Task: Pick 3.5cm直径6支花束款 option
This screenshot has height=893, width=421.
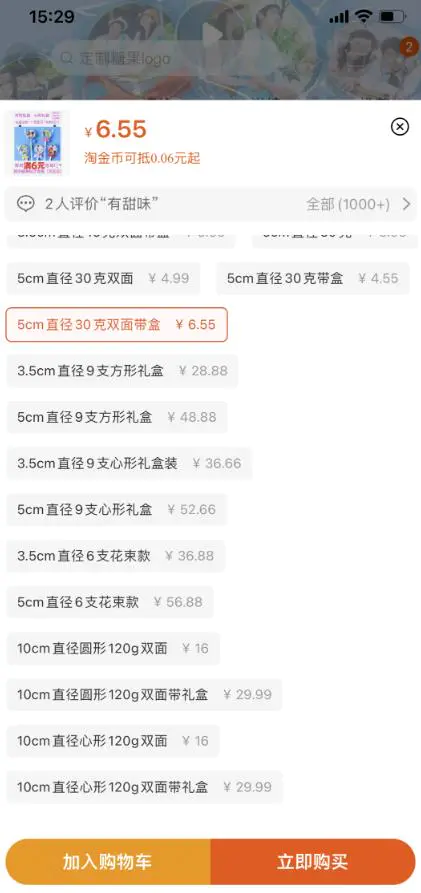Action: coord(116,556)
